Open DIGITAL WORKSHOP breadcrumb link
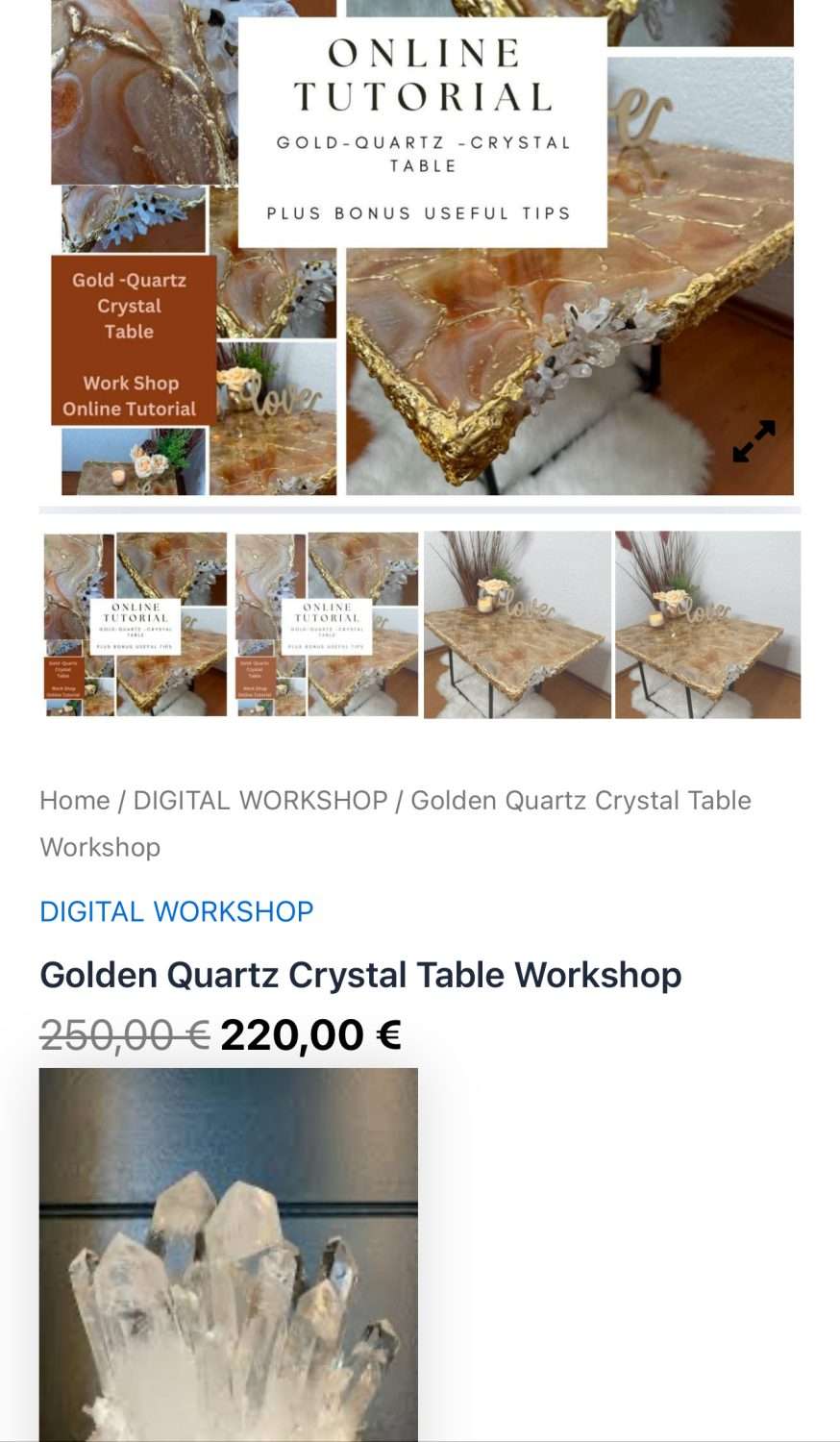Screen dimensions: 840x1442 [x=259, y=800]
